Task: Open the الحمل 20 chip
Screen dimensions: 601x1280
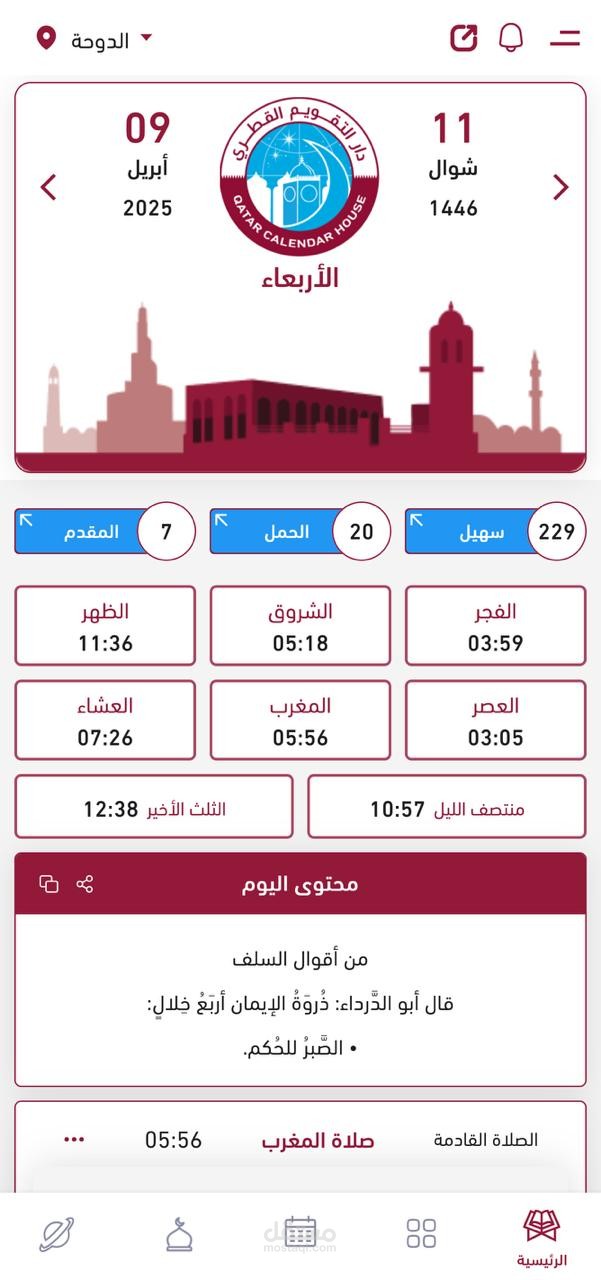Action: (300, 531)
